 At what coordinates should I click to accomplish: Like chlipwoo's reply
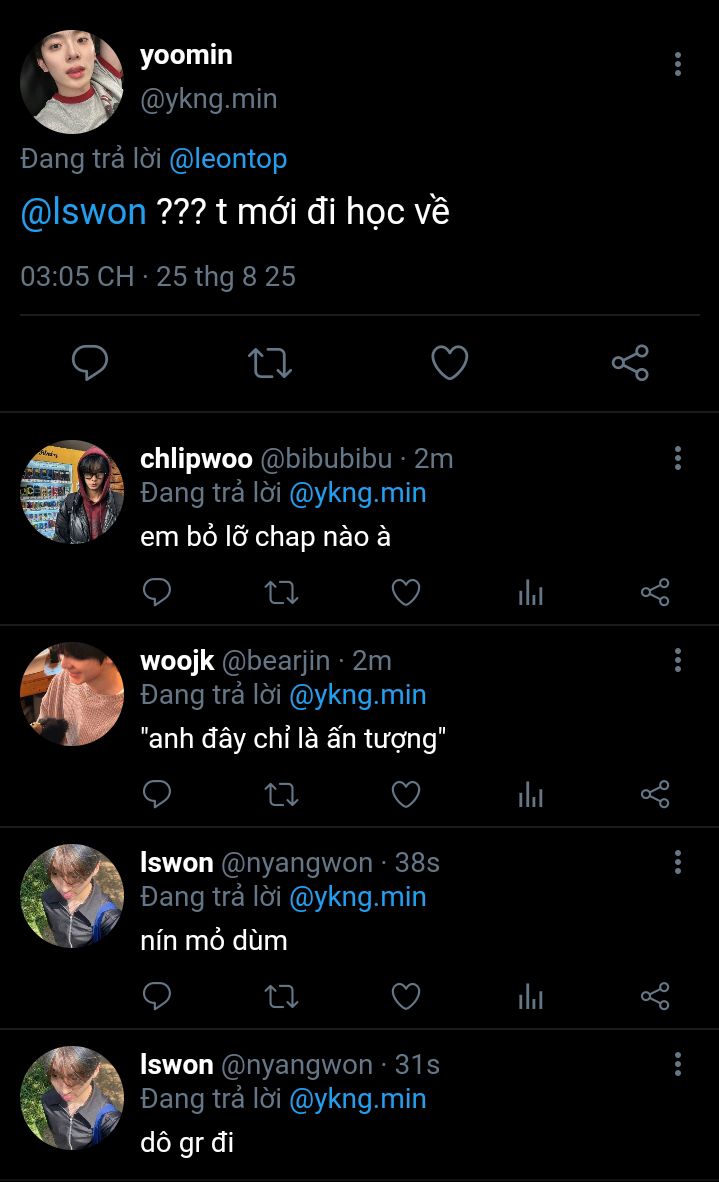405,593
